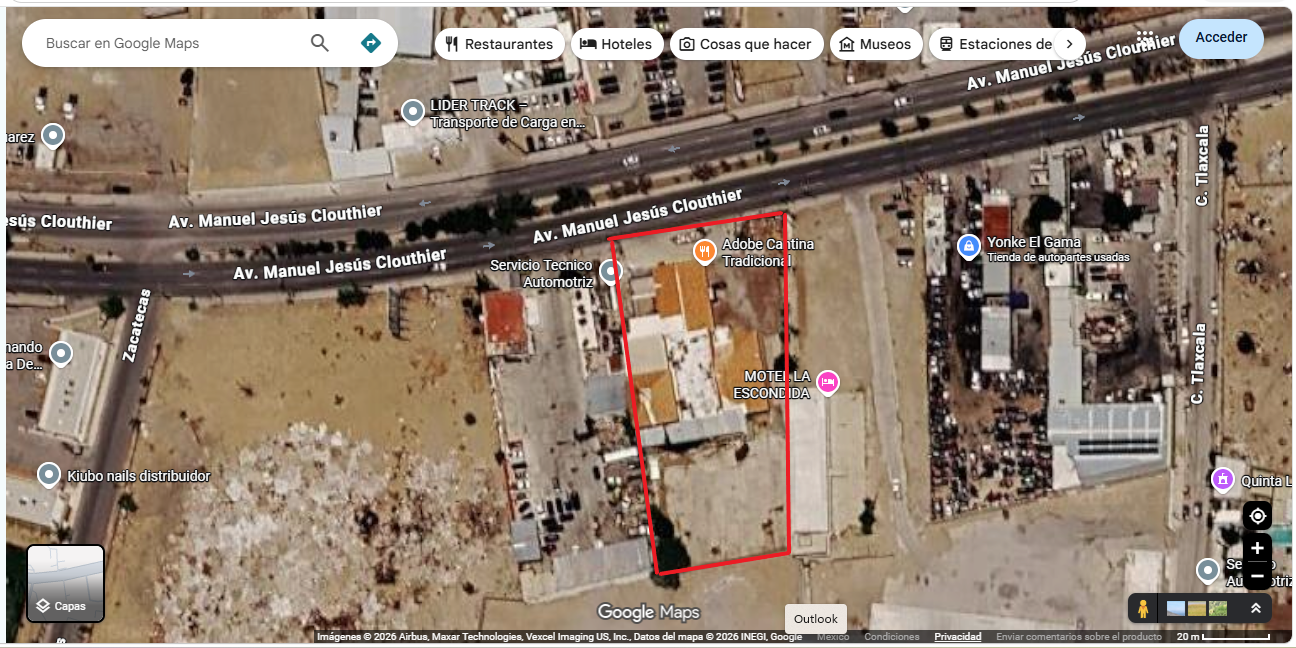Center the map on my location
This screenshot has height=648, width=1296.
(x=1257, y=516)
